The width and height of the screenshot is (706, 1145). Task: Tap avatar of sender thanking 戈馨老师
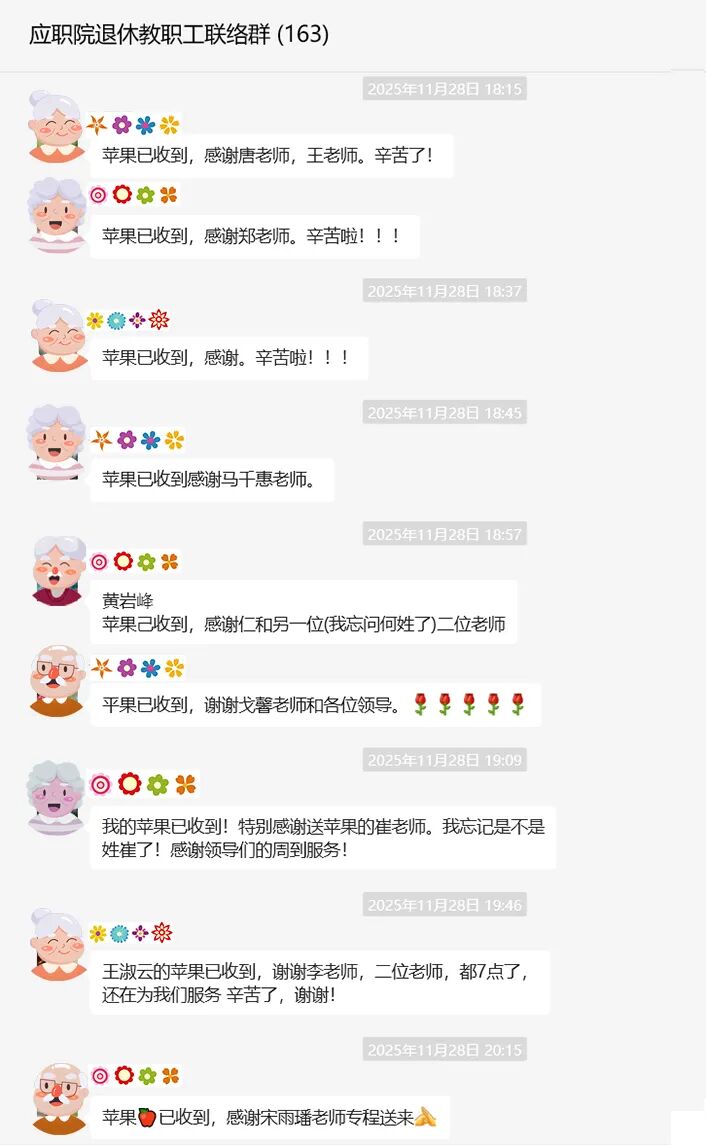pos(57,680)
